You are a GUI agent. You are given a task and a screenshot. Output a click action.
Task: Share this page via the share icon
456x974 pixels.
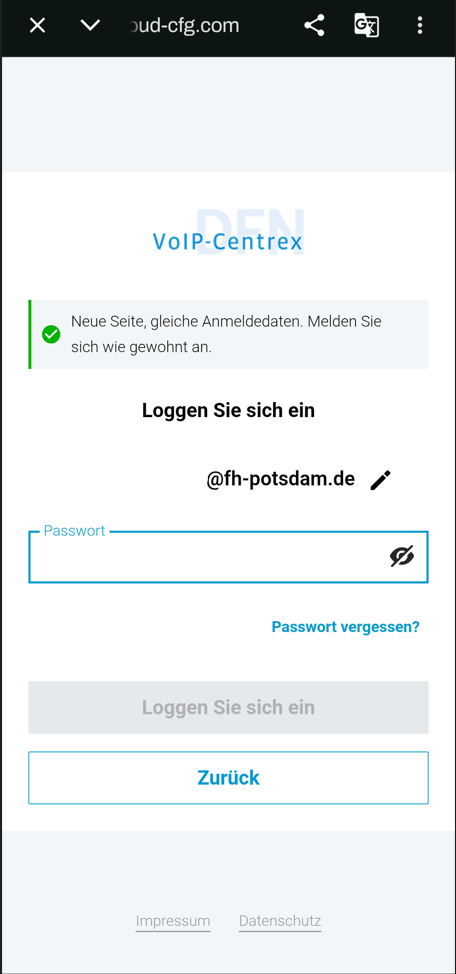tap(314, 25)
